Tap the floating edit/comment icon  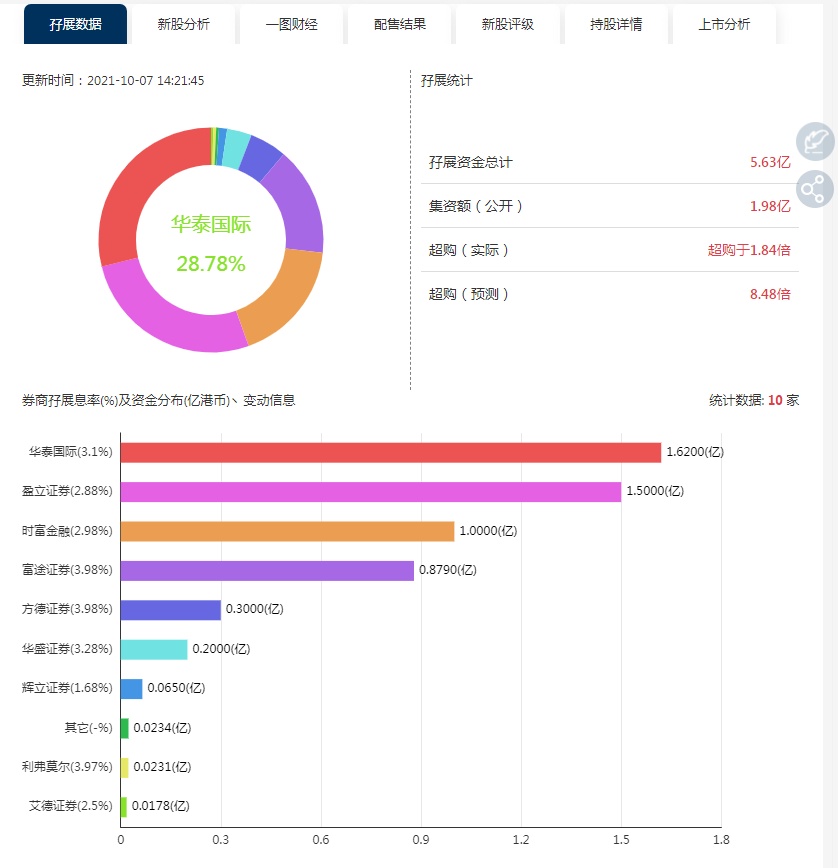point(815,141)
